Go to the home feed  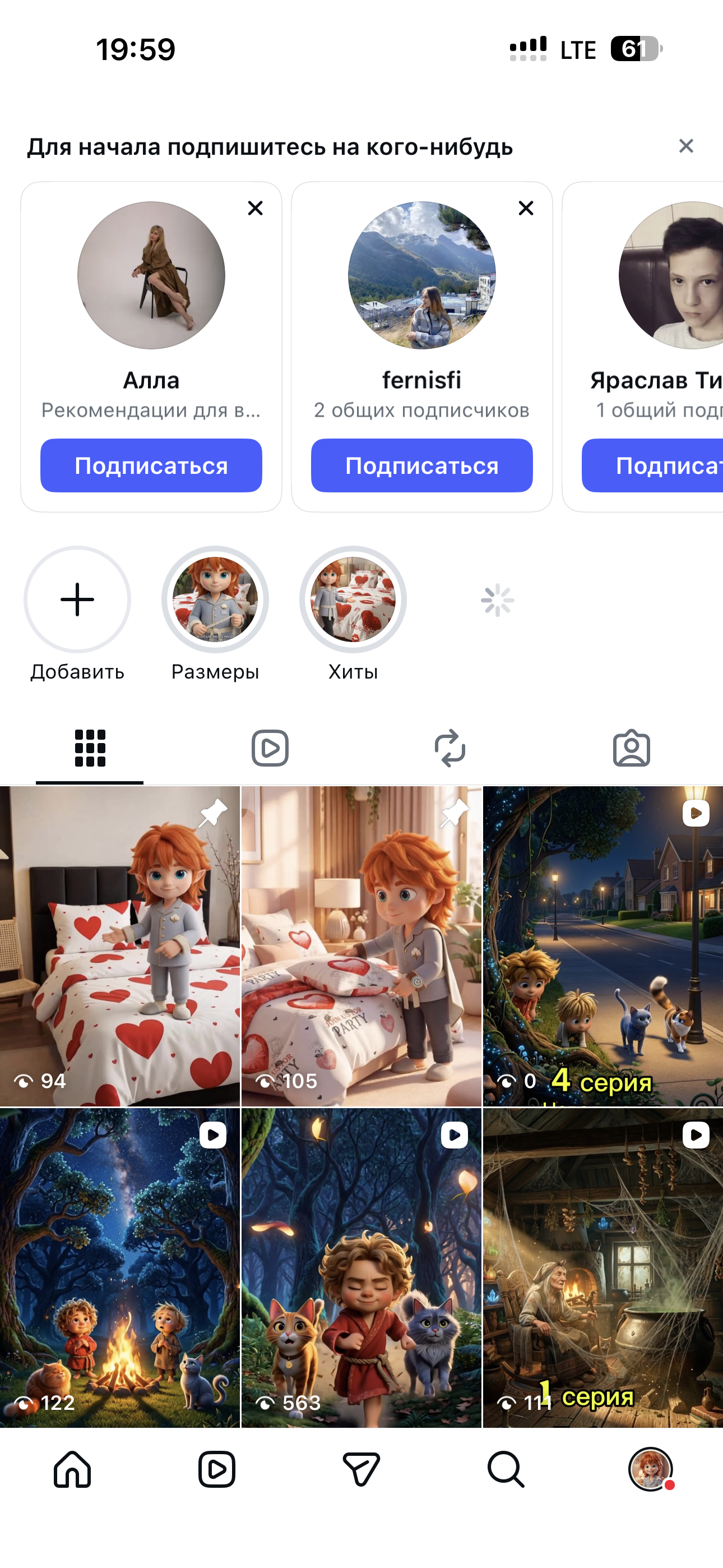coord(72,1469)
